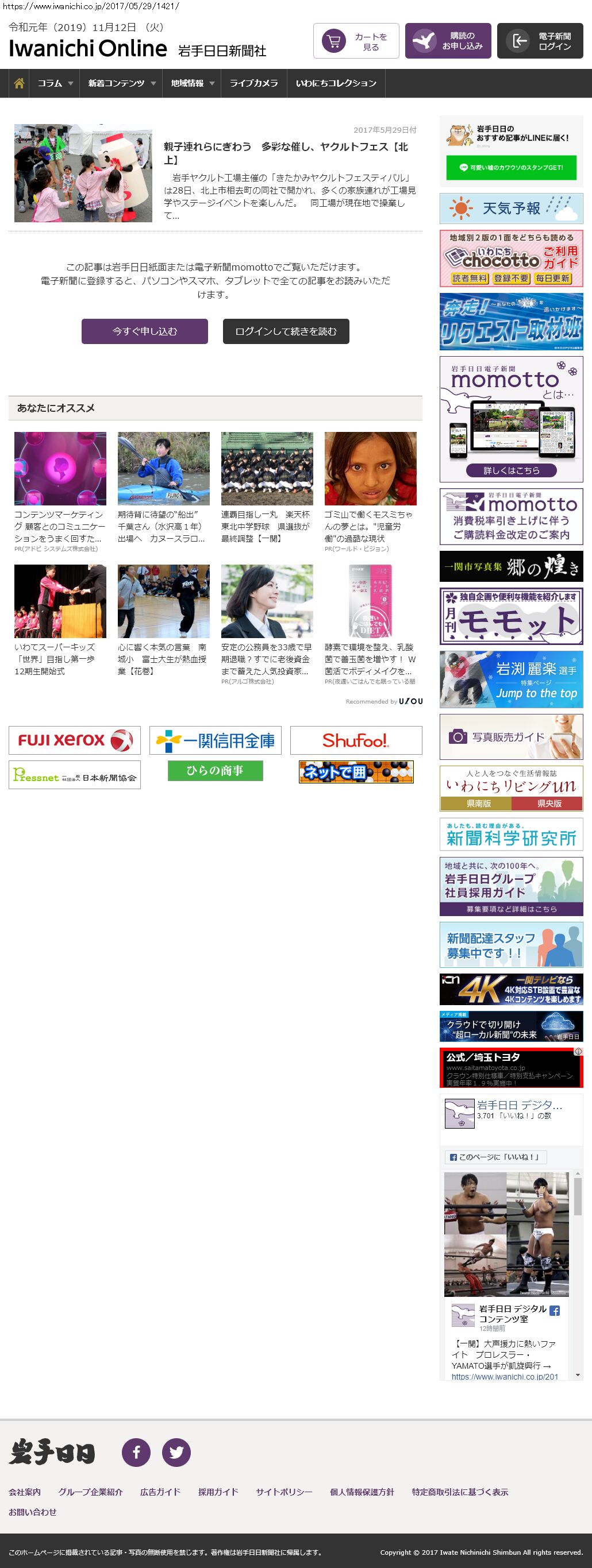Open the home icon in the navigation bar
This screenshot has height=1568, width=592.
[x=19, y=83]
